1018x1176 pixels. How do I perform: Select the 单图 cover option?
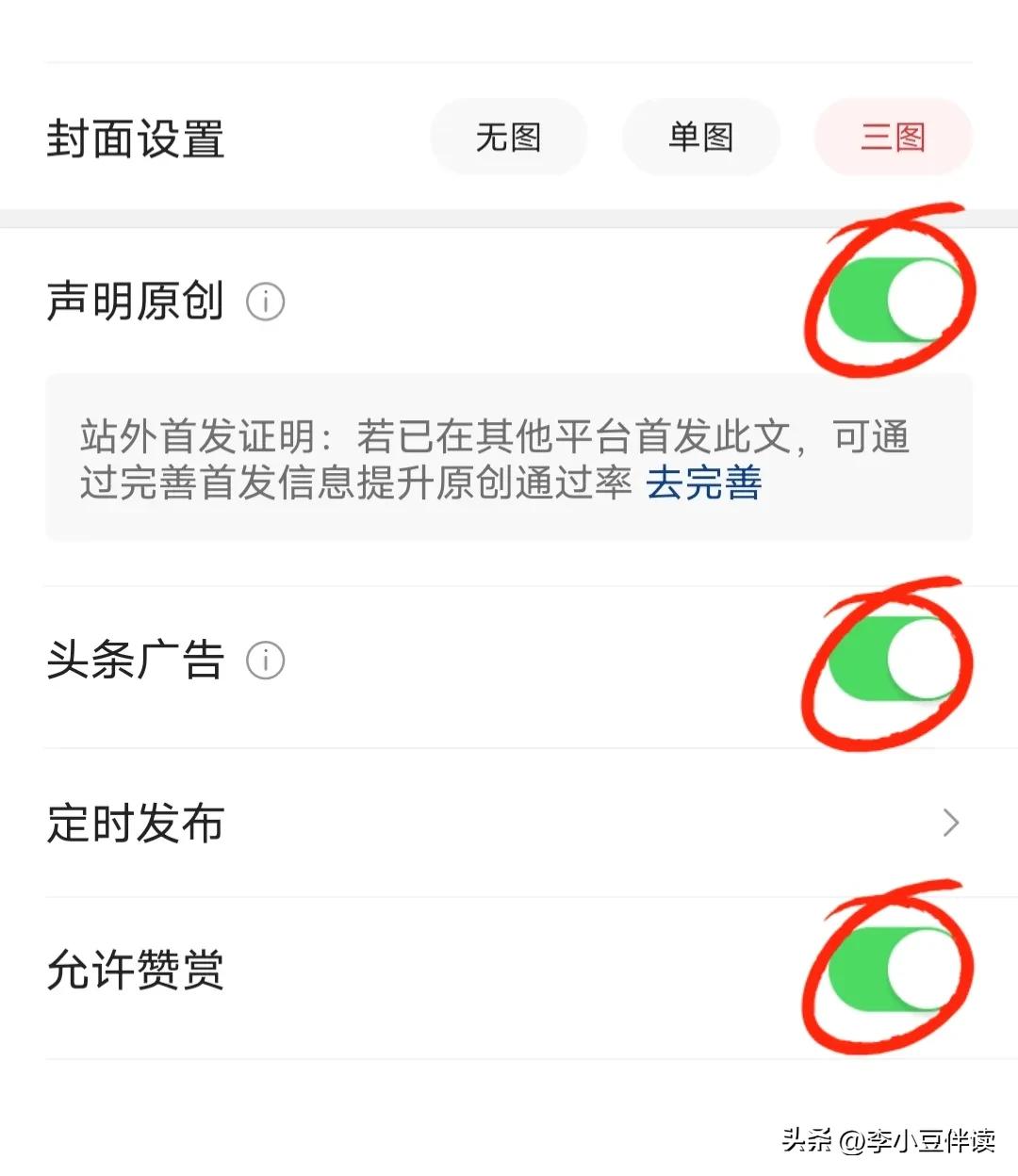(x=700, y=137)
